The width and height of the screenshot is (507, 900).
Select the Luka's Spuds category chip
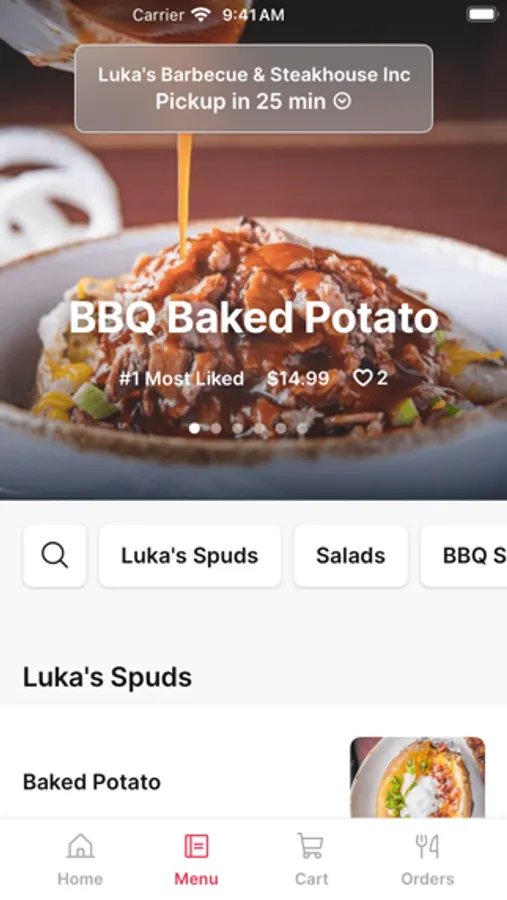(x=189, y=556)
